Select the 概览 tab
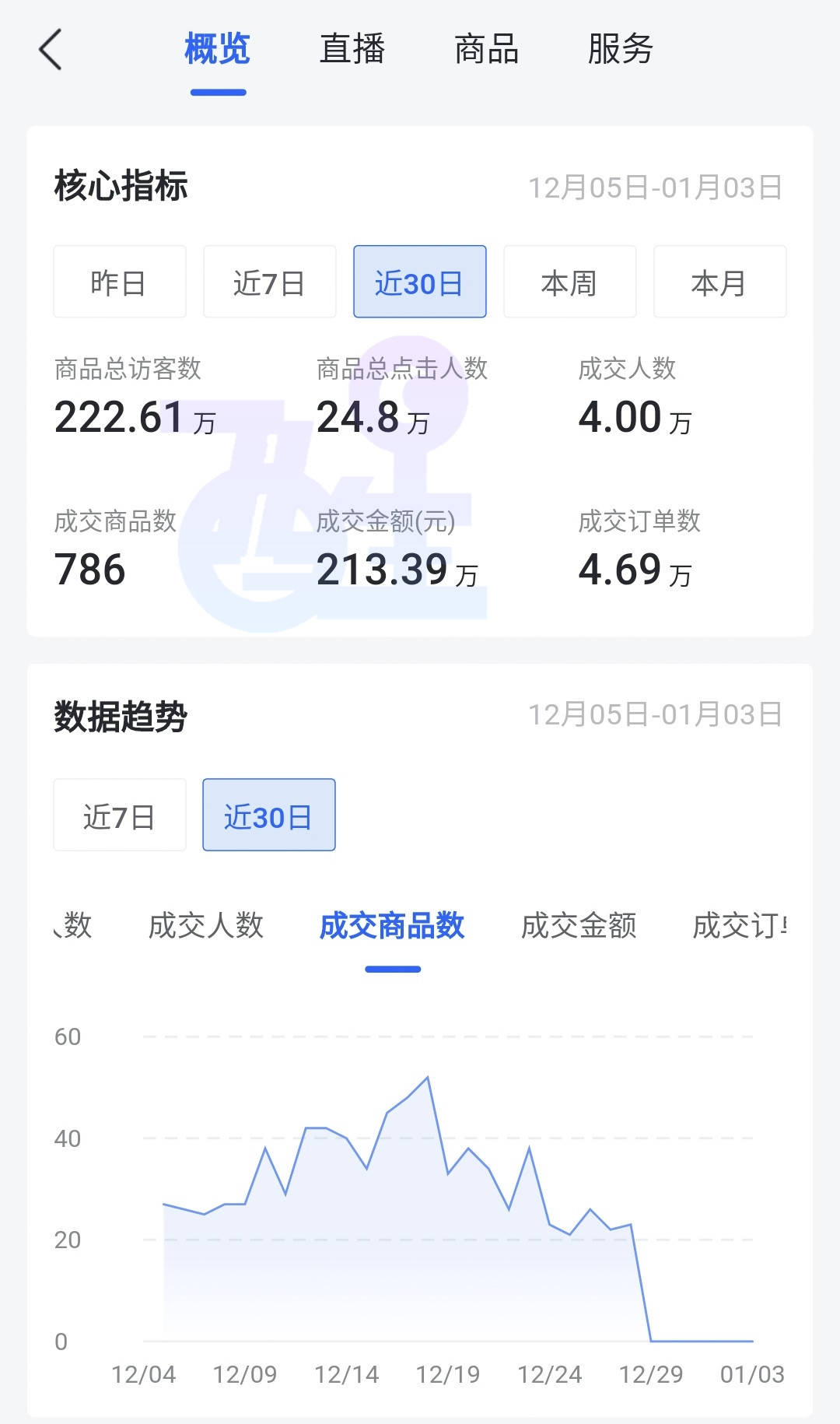840x1424 pixels. click(218, 49)
